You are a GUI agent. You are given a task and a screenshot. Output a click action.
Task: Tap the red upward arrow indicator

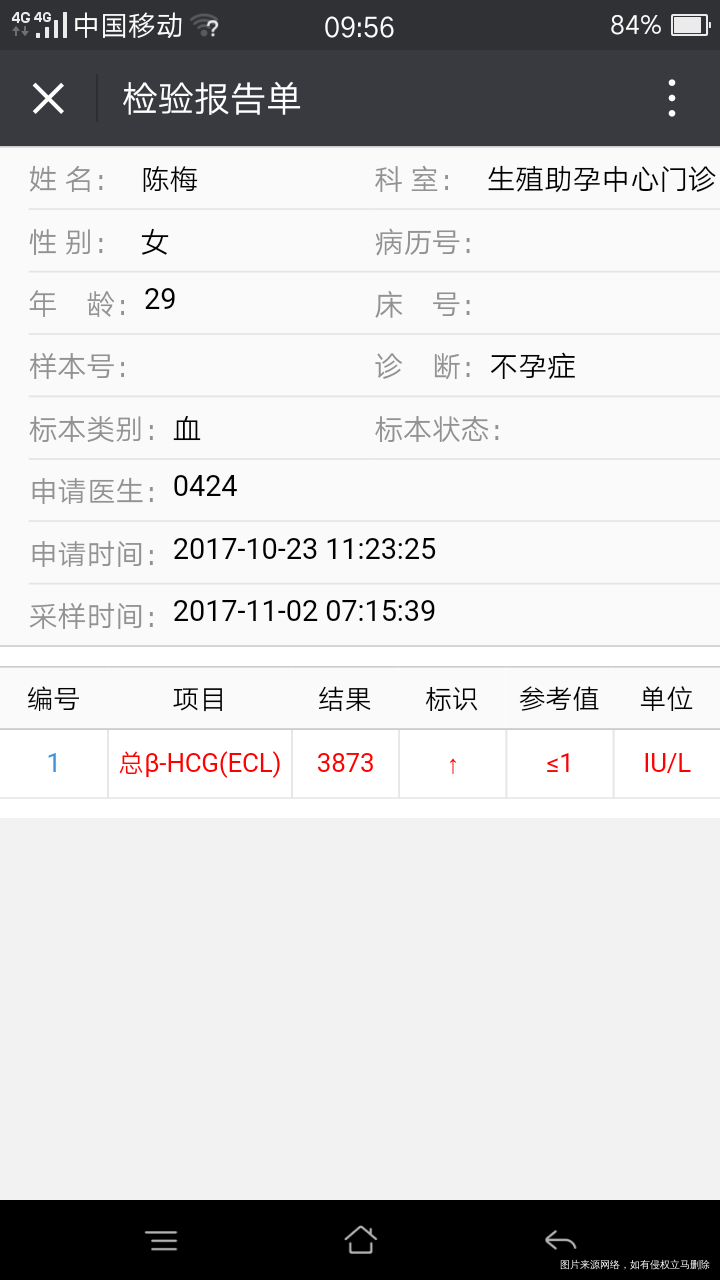point(451,763)
